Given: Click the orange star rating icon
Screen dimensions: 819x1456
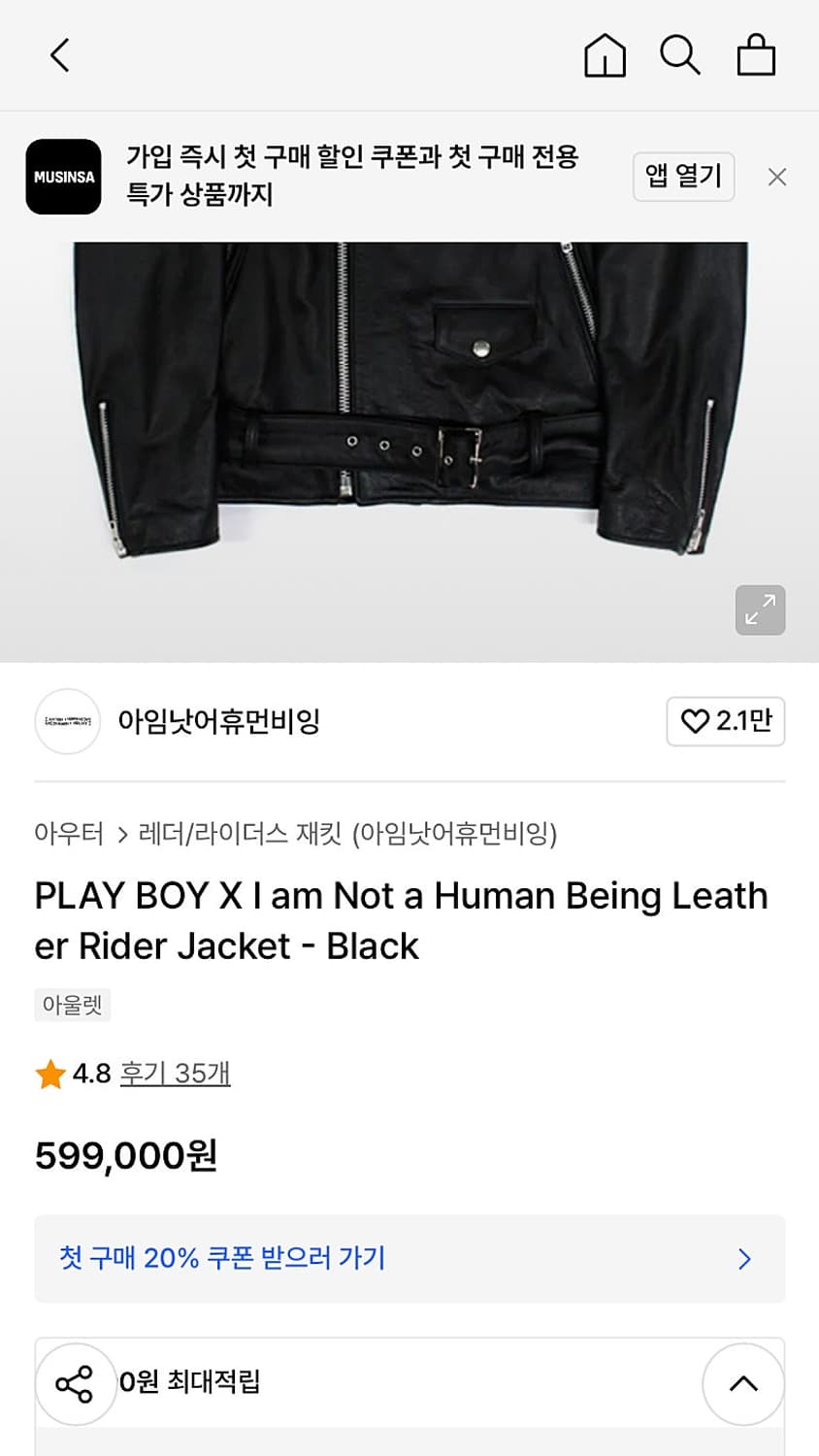Looking at the screenshot, I should [49, 1073].
